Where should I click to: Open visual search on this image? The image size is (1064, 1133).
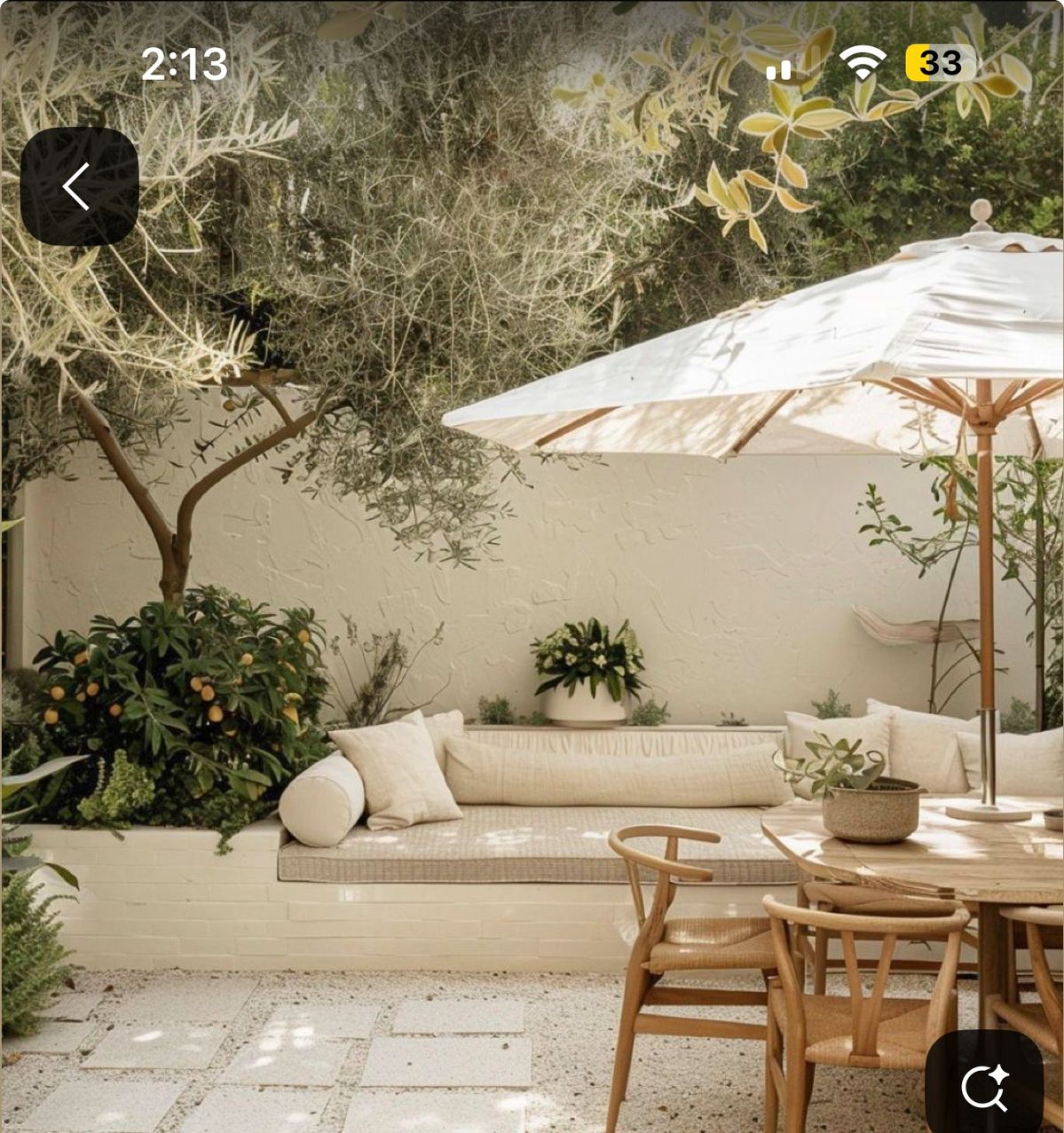(x=984, y=1086)
